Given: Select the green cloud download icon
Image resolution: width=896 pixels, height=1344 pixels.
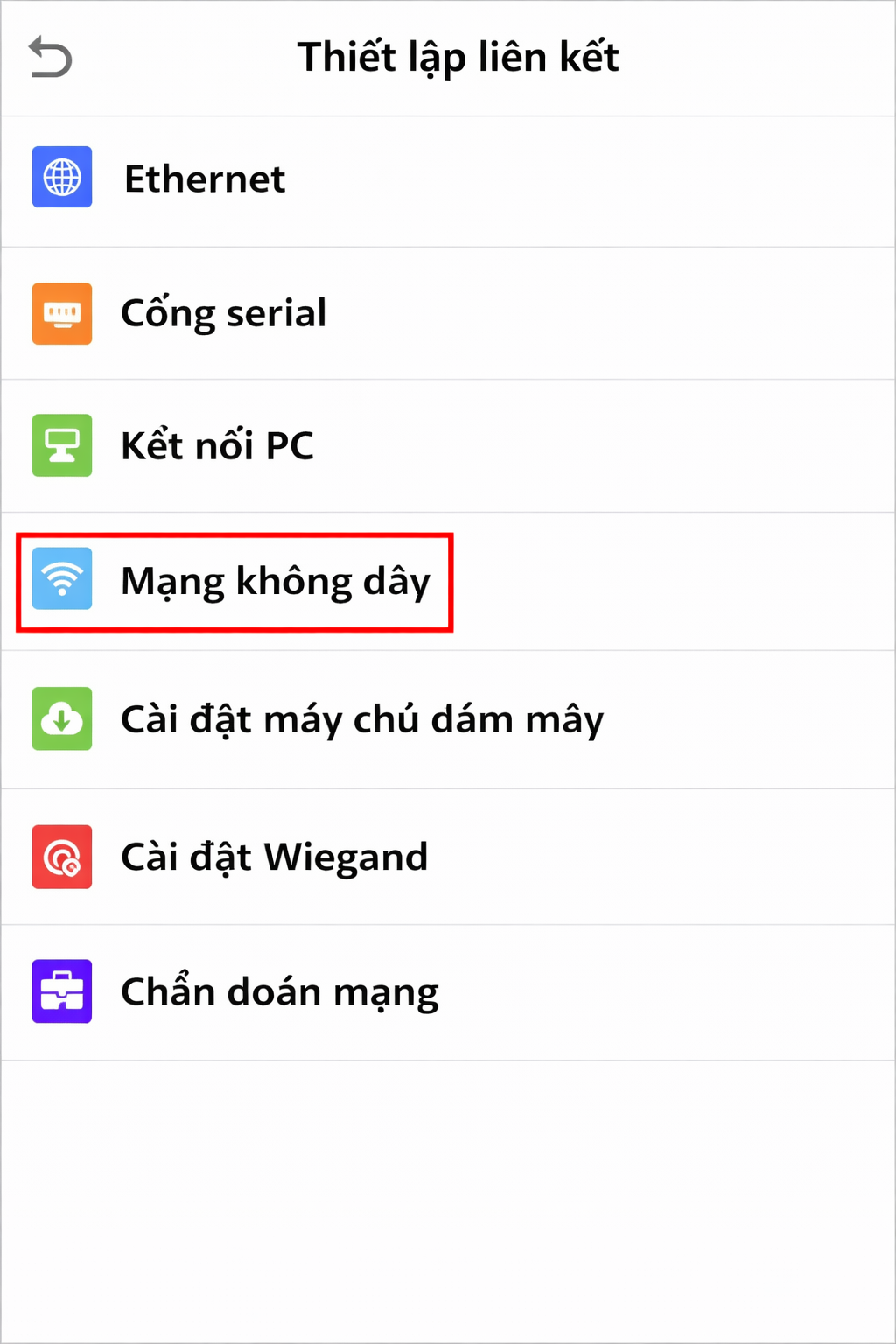Looking at the screenshot, I should pos(61,719).
